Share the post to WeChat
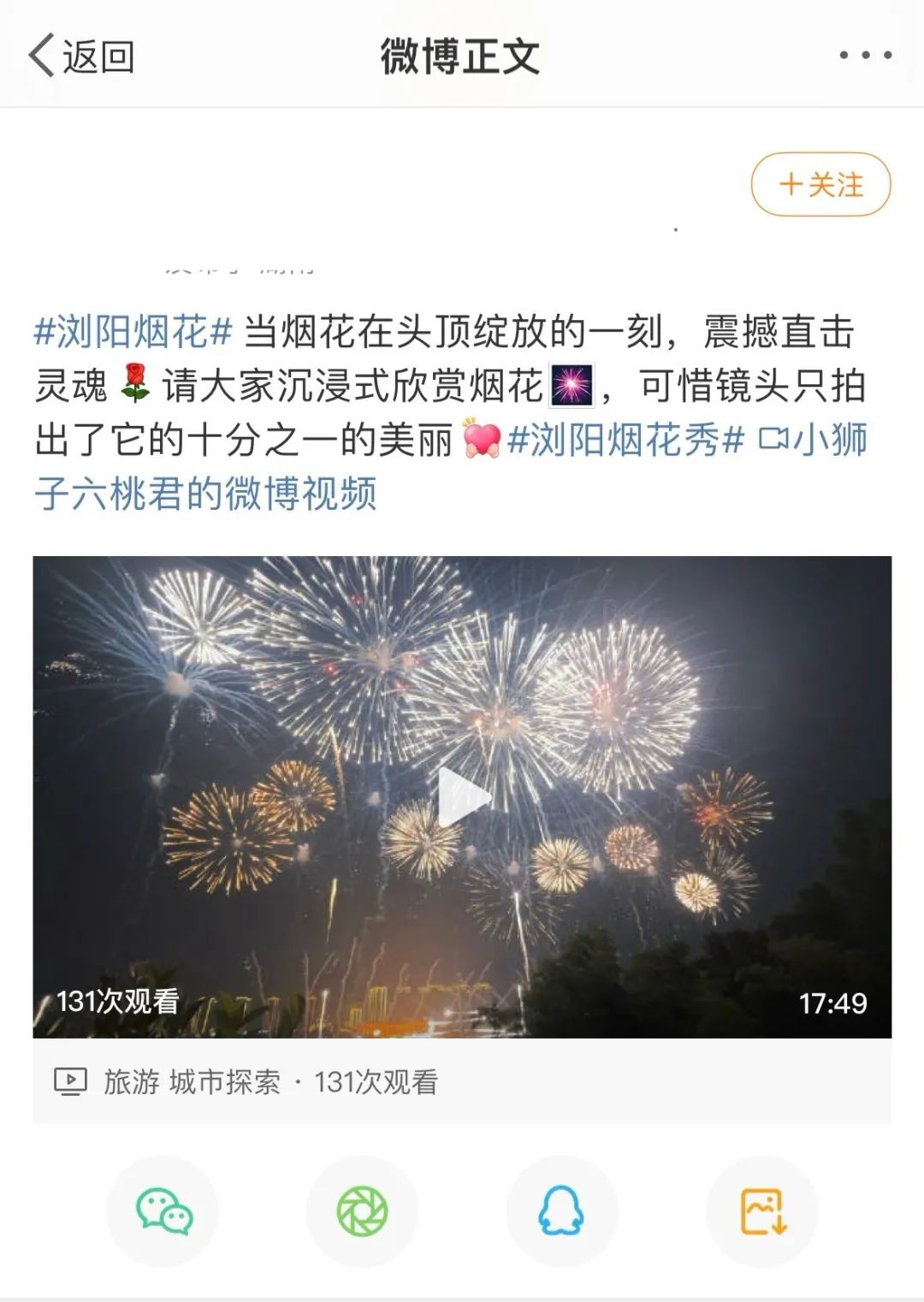 [163, 1211]
